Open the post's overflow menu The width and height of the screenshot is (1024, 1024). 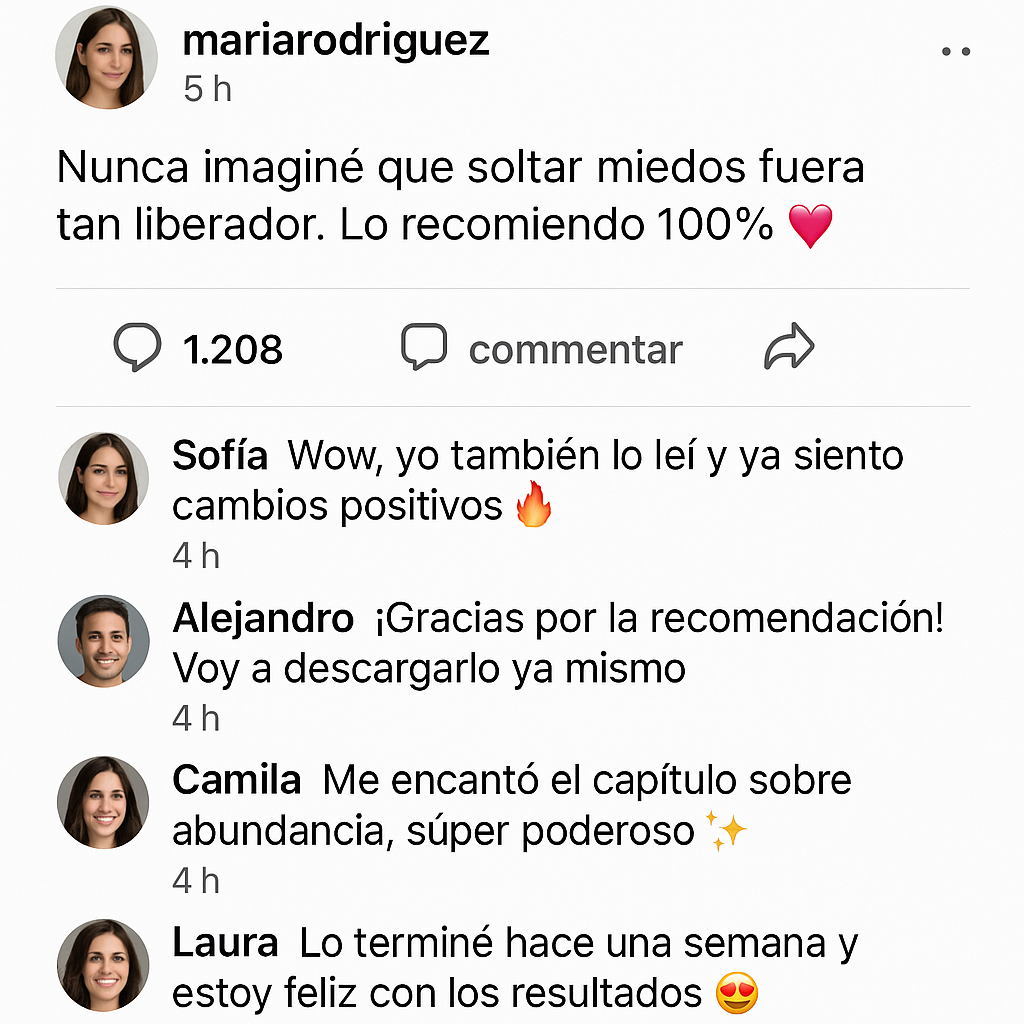point(955,52)
